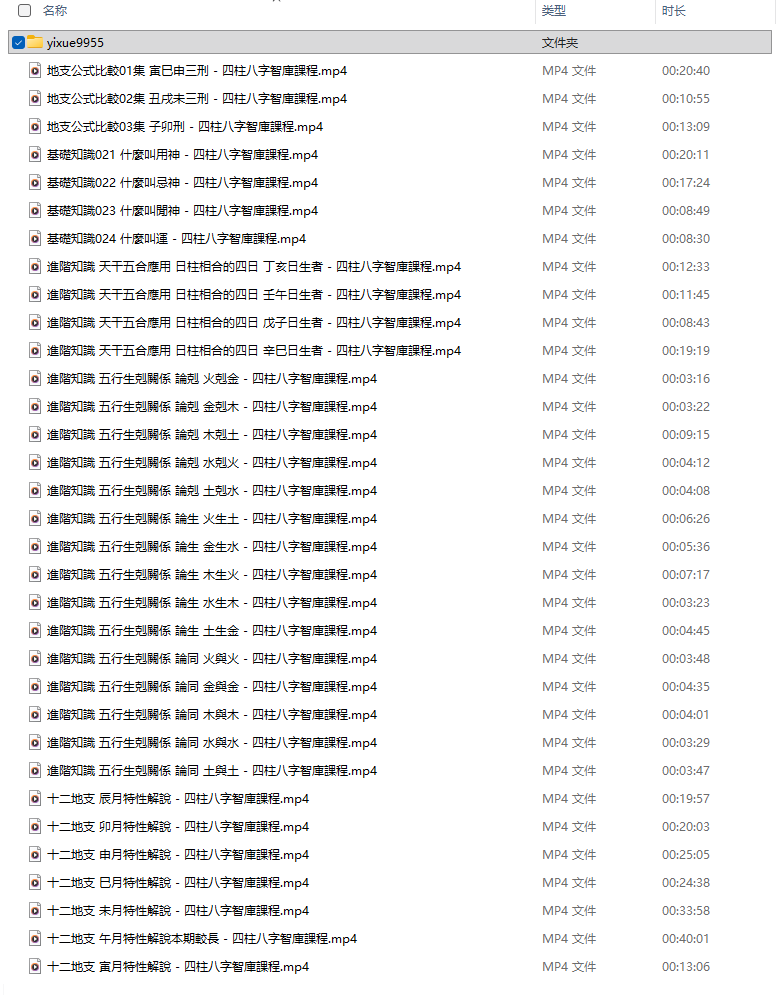Viewport: 777px width, 995px height.
Task: Open 地支公式比較03集 子卯刑 video
Action: (x=185, y=127)
